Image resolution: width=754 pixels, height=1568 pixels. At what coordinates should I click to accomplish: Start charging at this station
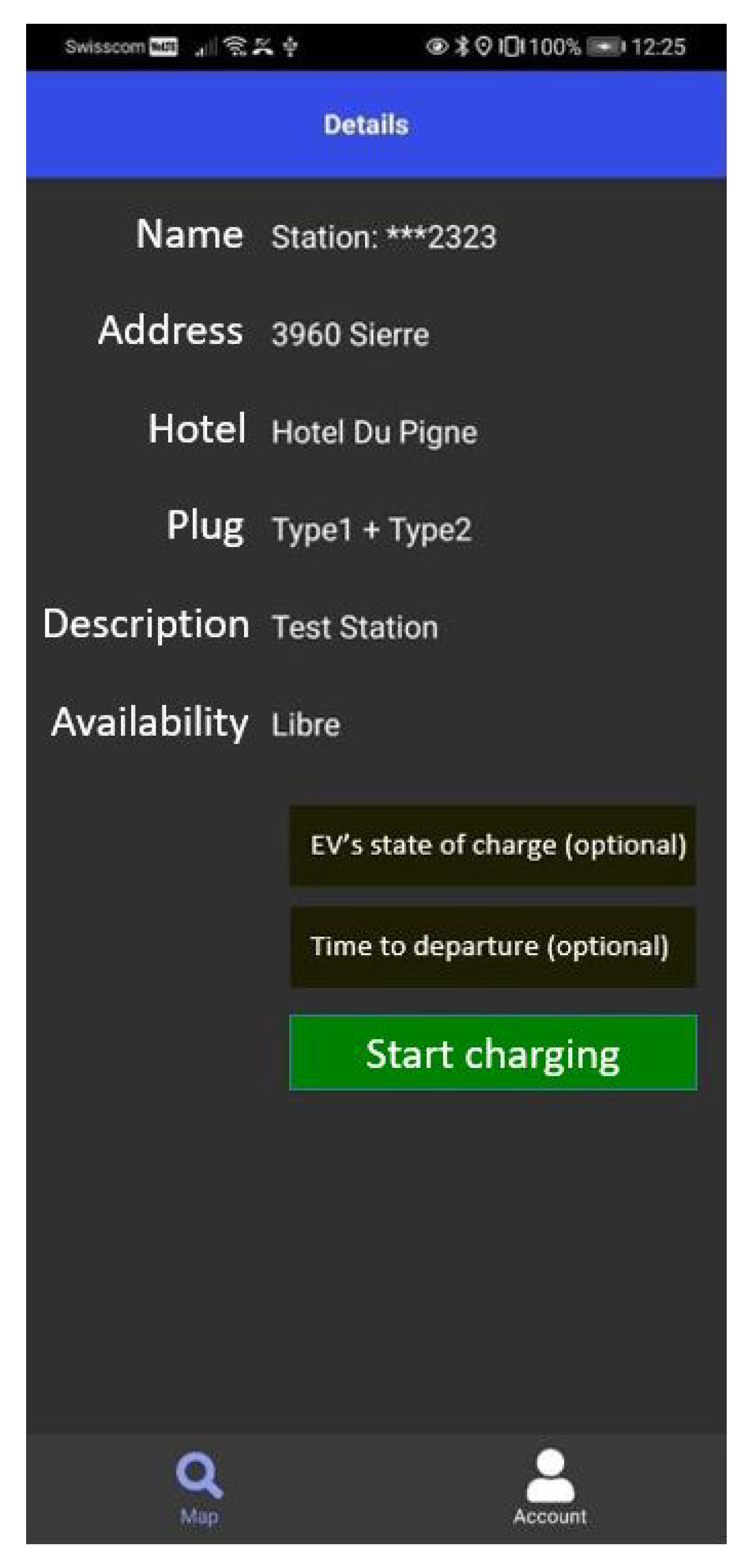tap(492, 1053)
